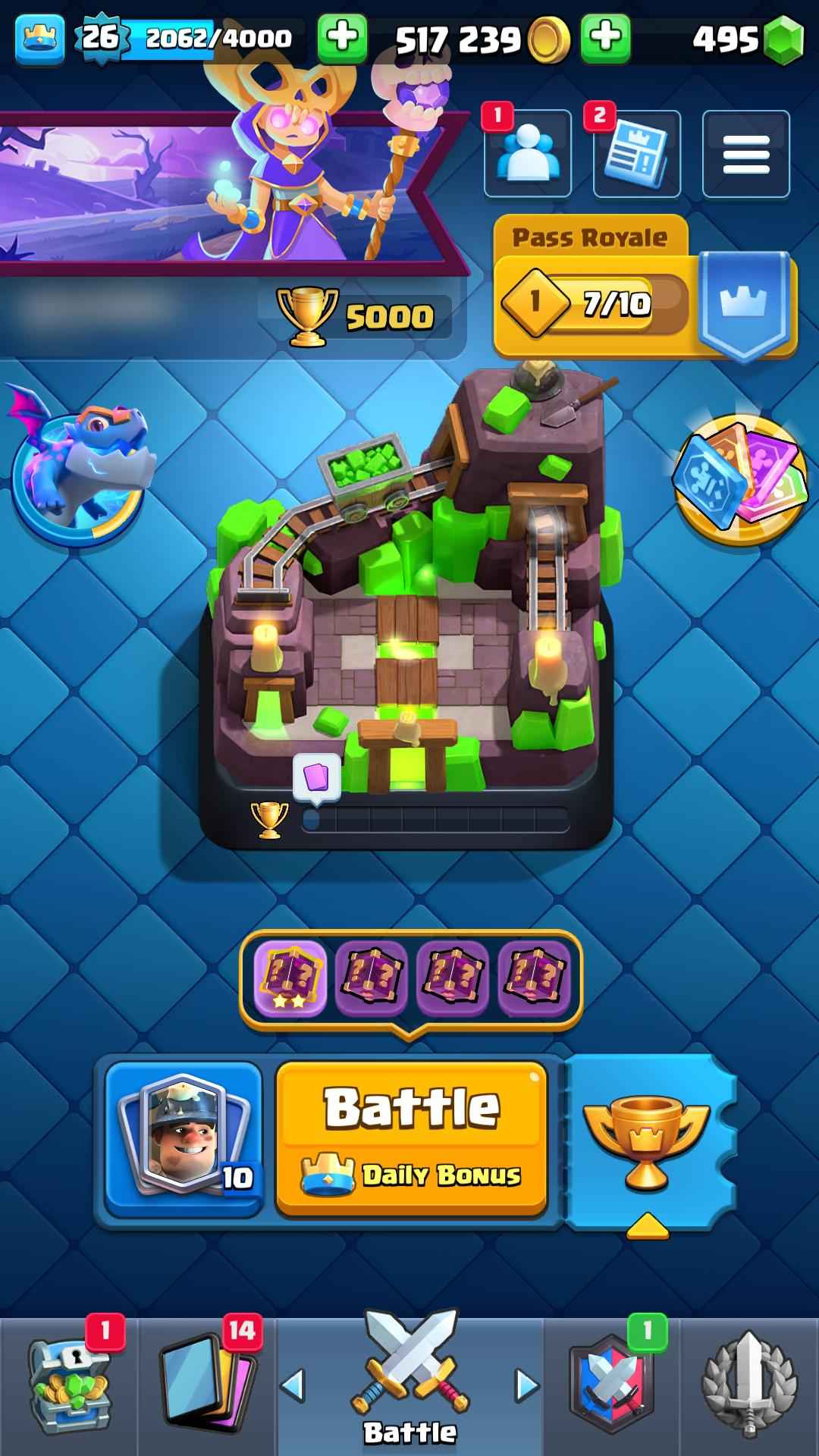Switch to the Events tab
819x1456 pixels.
pyautogui.click(x=748, y=1386)
